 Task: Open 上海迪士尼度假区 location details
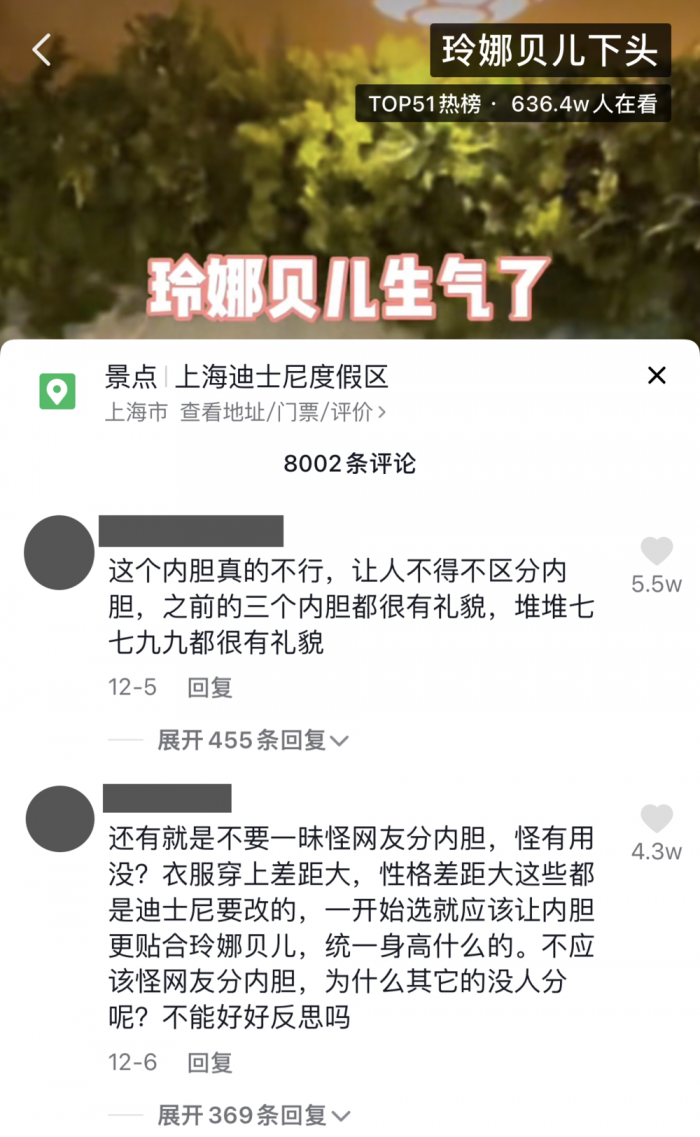281,377
